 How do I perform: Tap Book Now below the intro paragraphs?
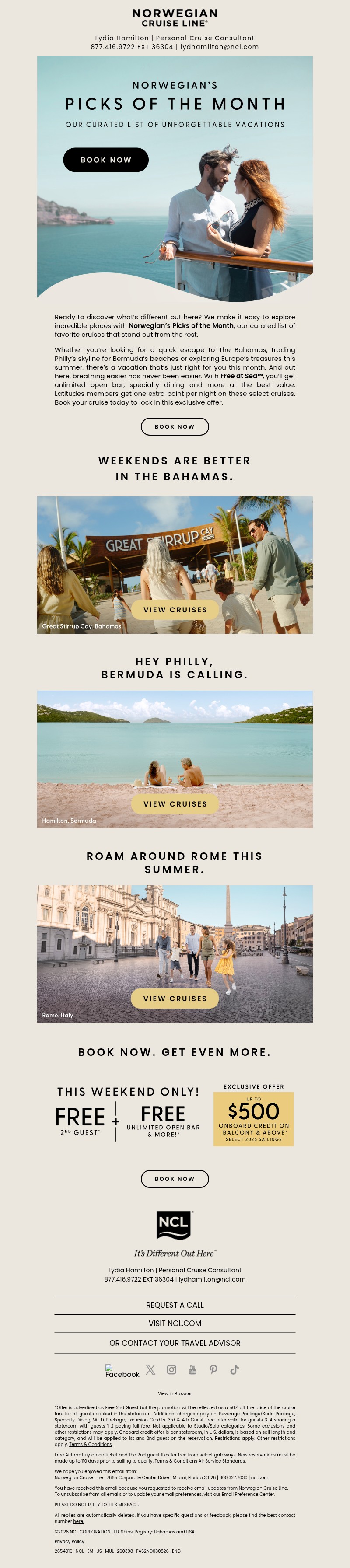click(x=175, y=426)
